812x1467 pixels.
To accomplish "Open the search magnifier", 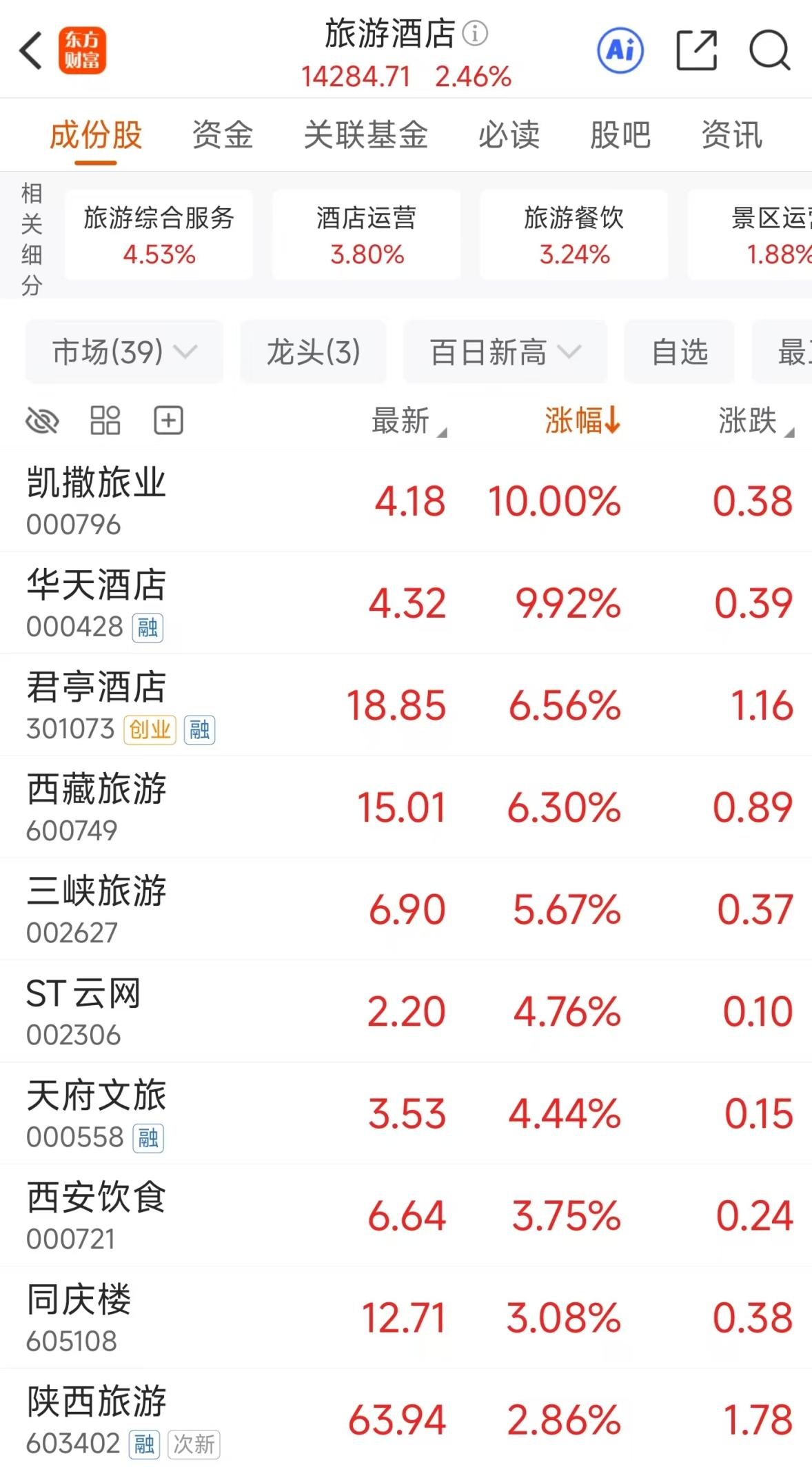I will [x=769, y=50].
